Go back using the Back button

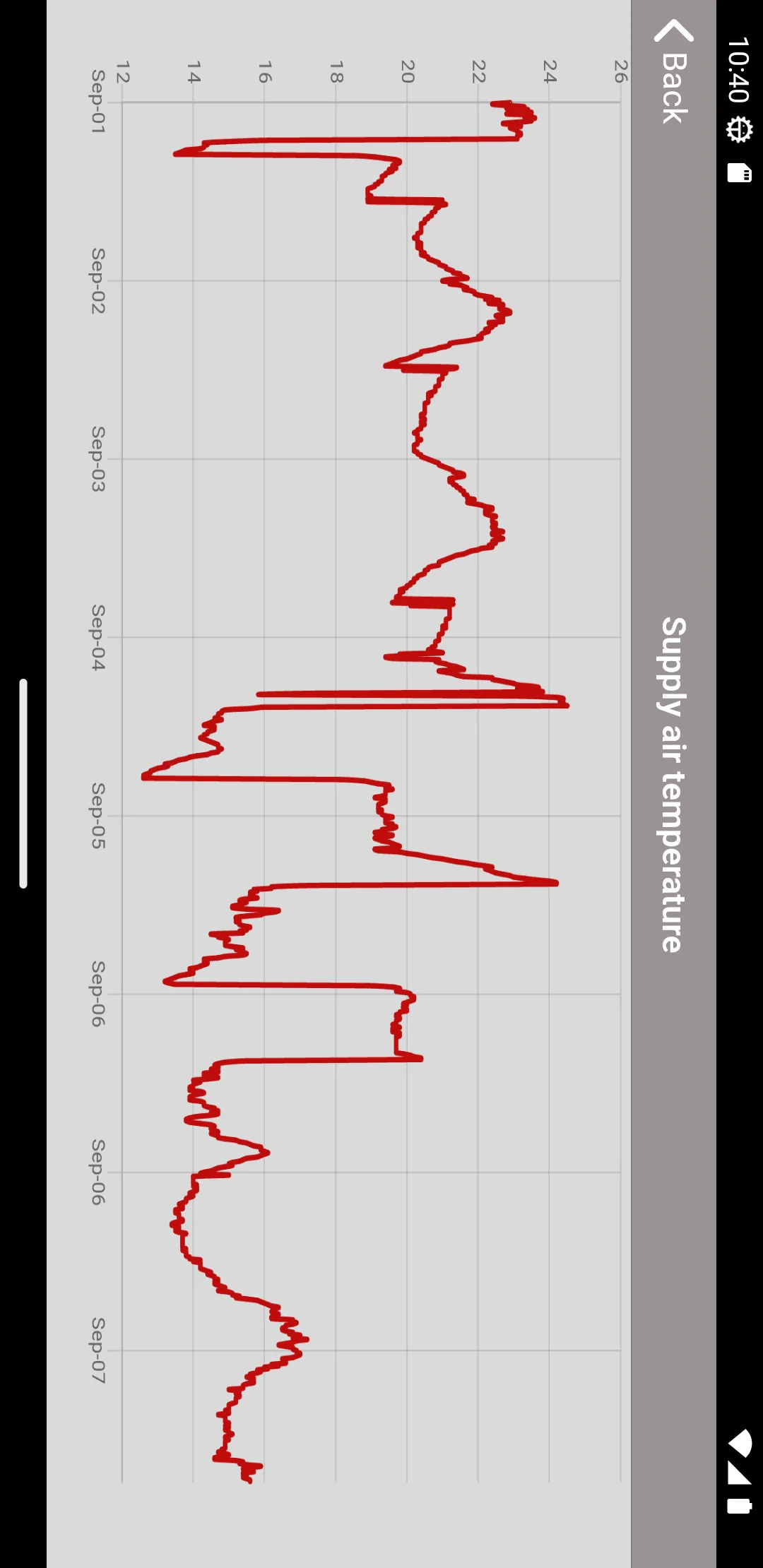(674, 71)
